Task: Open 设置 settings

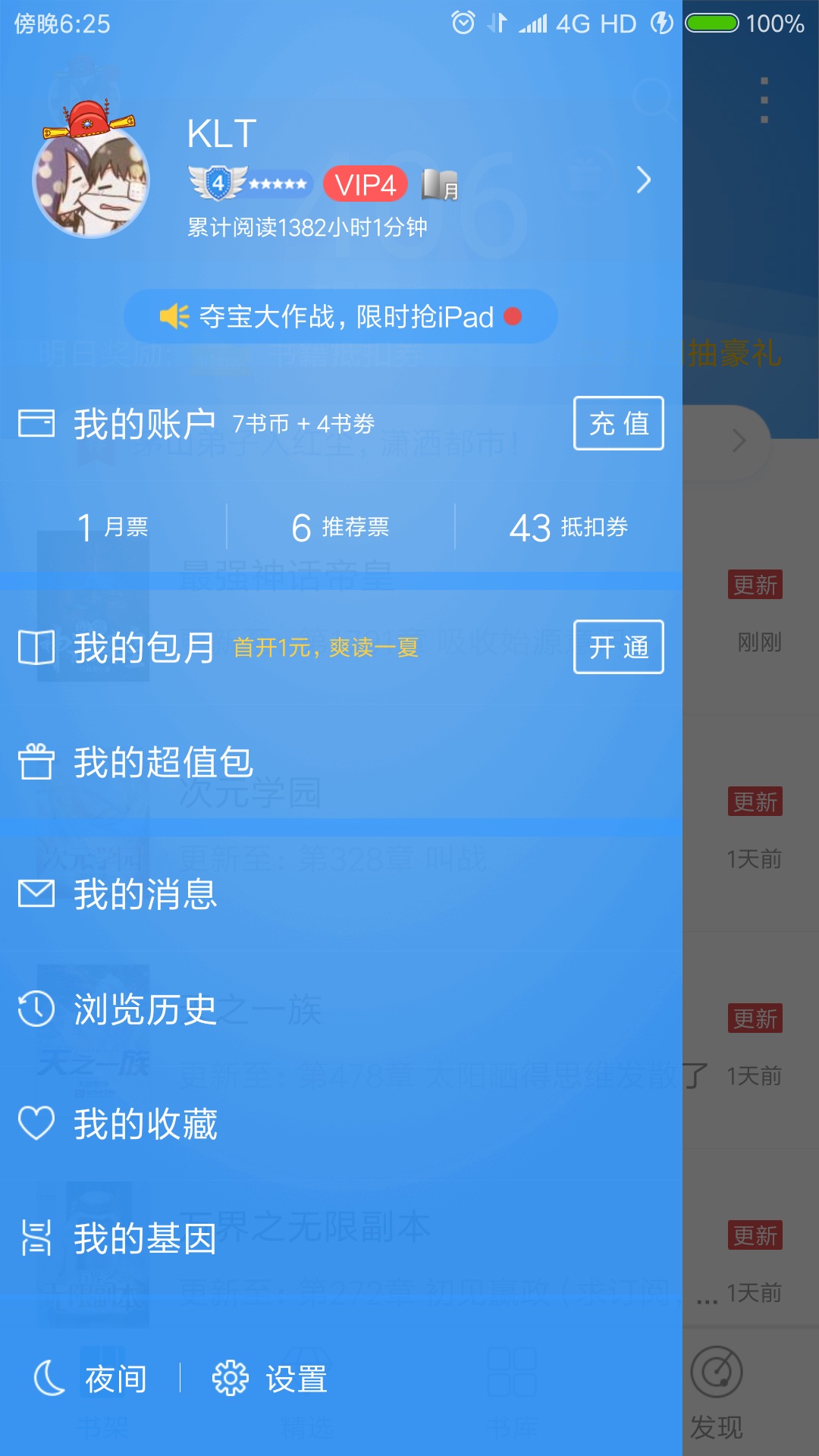Action: (x=271, y=1378)
